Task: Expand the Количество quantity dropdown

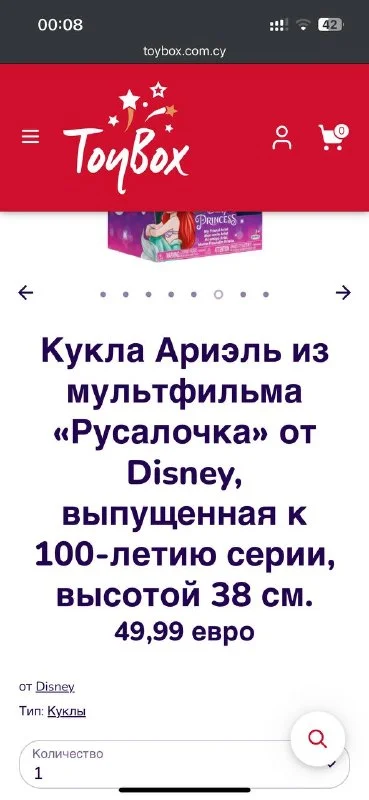Action: tap(184, 763)
